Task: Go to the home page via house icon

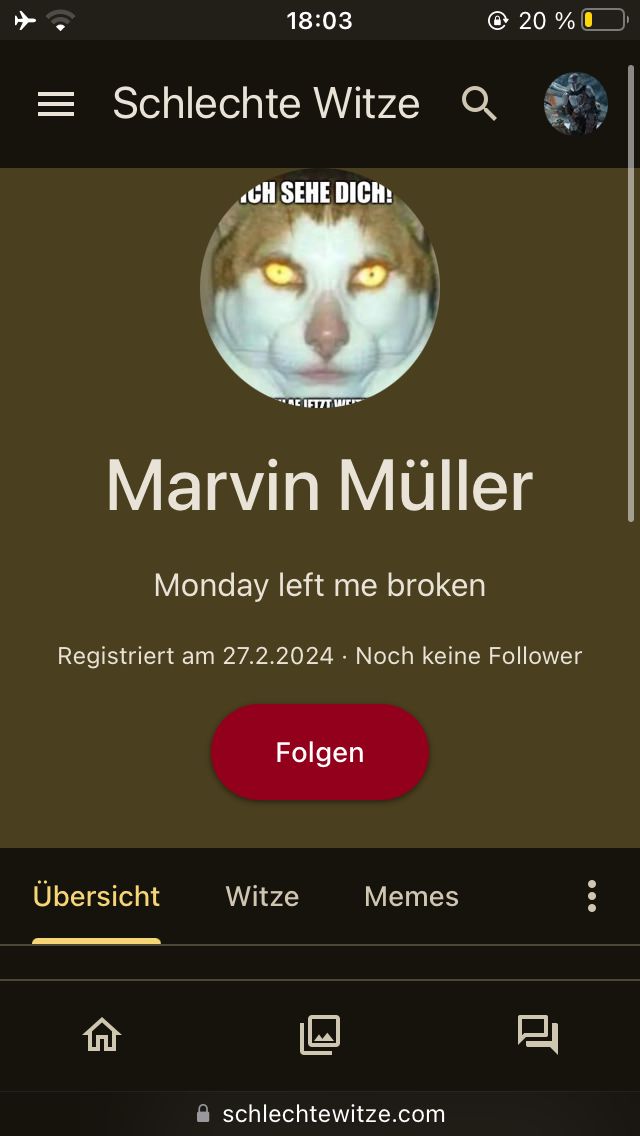Action: coord(102,1035)
